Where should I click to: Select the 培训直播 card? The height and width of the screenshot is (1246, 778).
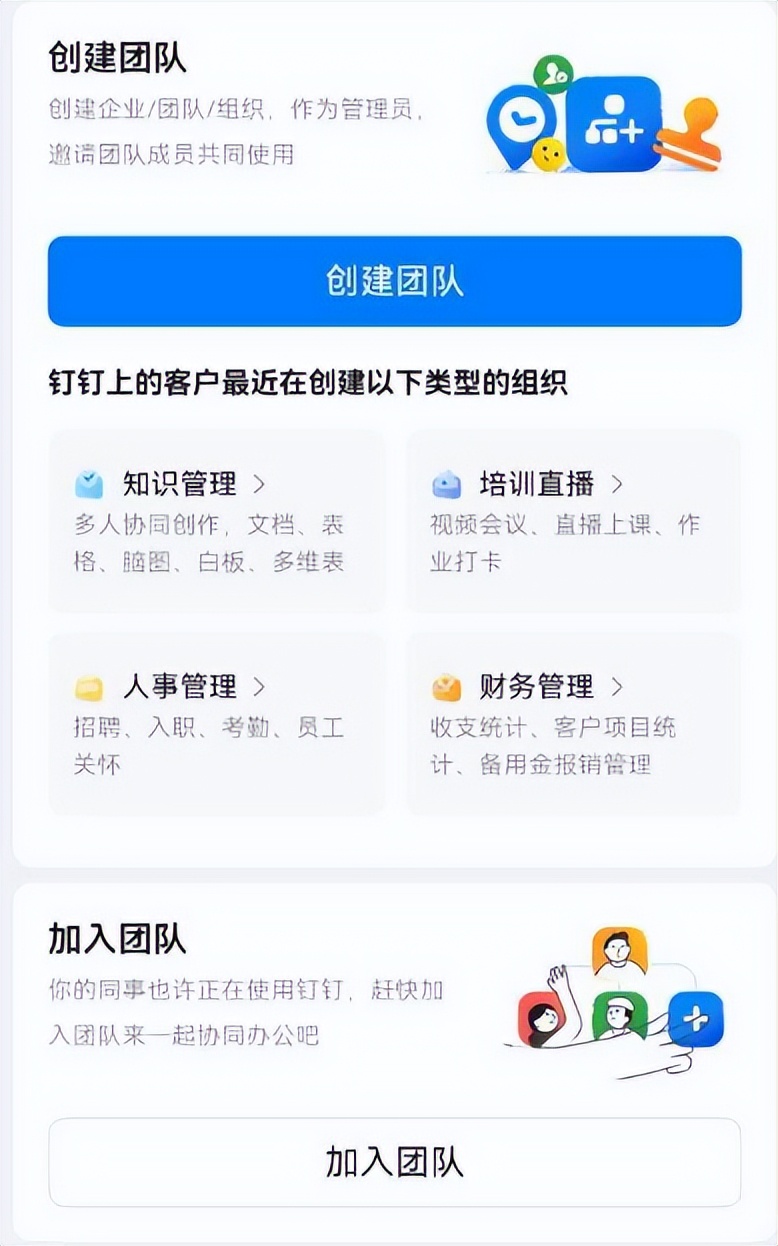click(x=573, y=521)
